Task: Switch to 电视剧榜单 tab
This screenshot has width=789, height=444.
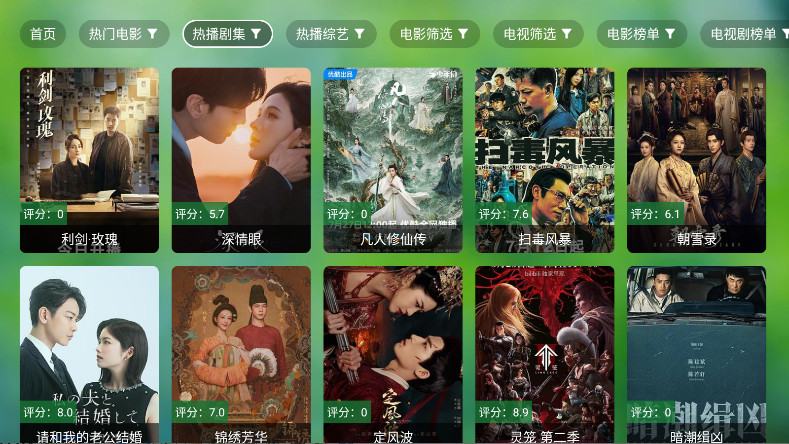Action: [745, 34]
